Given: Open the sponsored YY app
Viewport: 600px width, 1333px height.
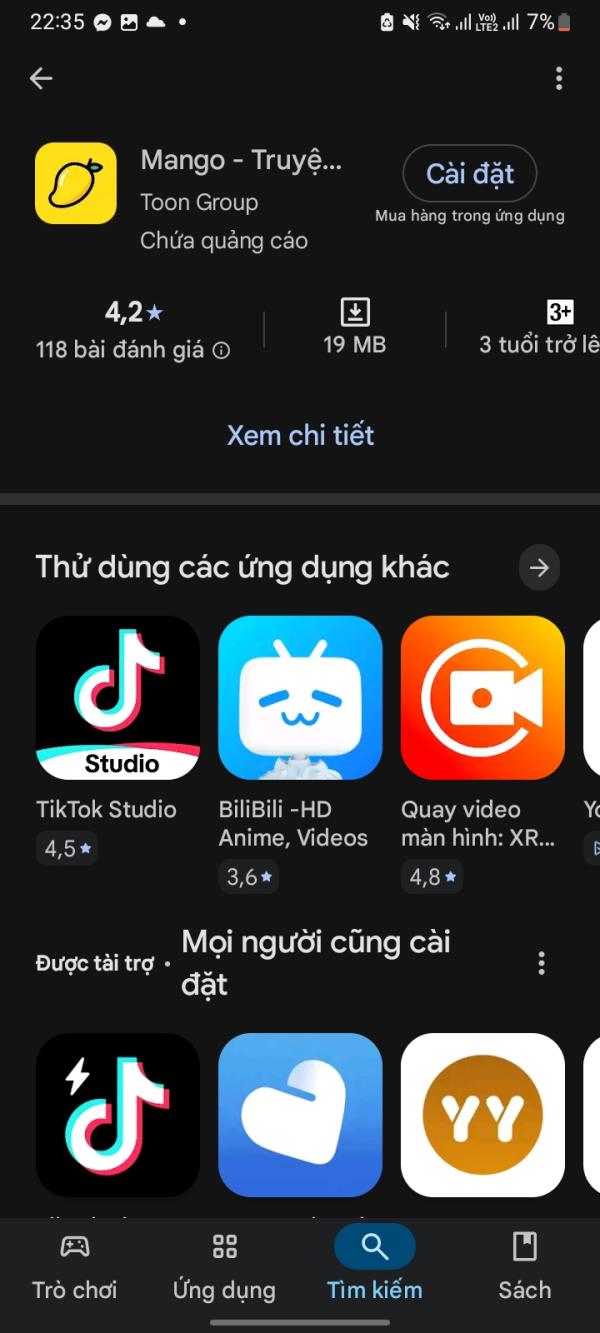Looking at the screenshot, I should 483,1115.
